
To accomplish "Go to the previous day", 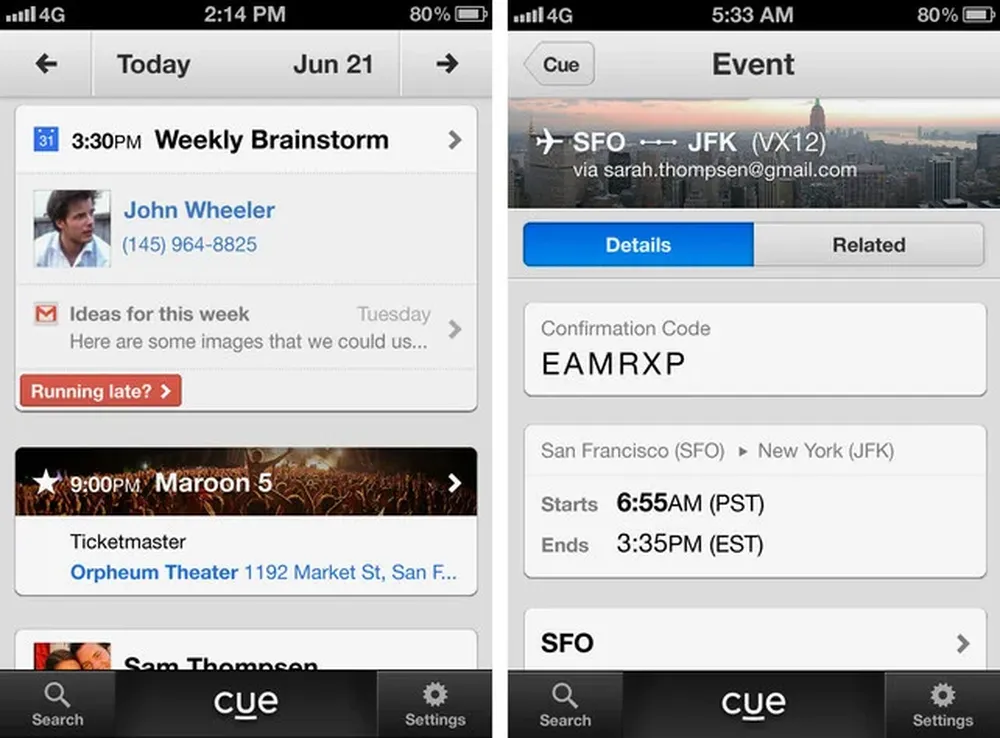I will tap(46, 65).
